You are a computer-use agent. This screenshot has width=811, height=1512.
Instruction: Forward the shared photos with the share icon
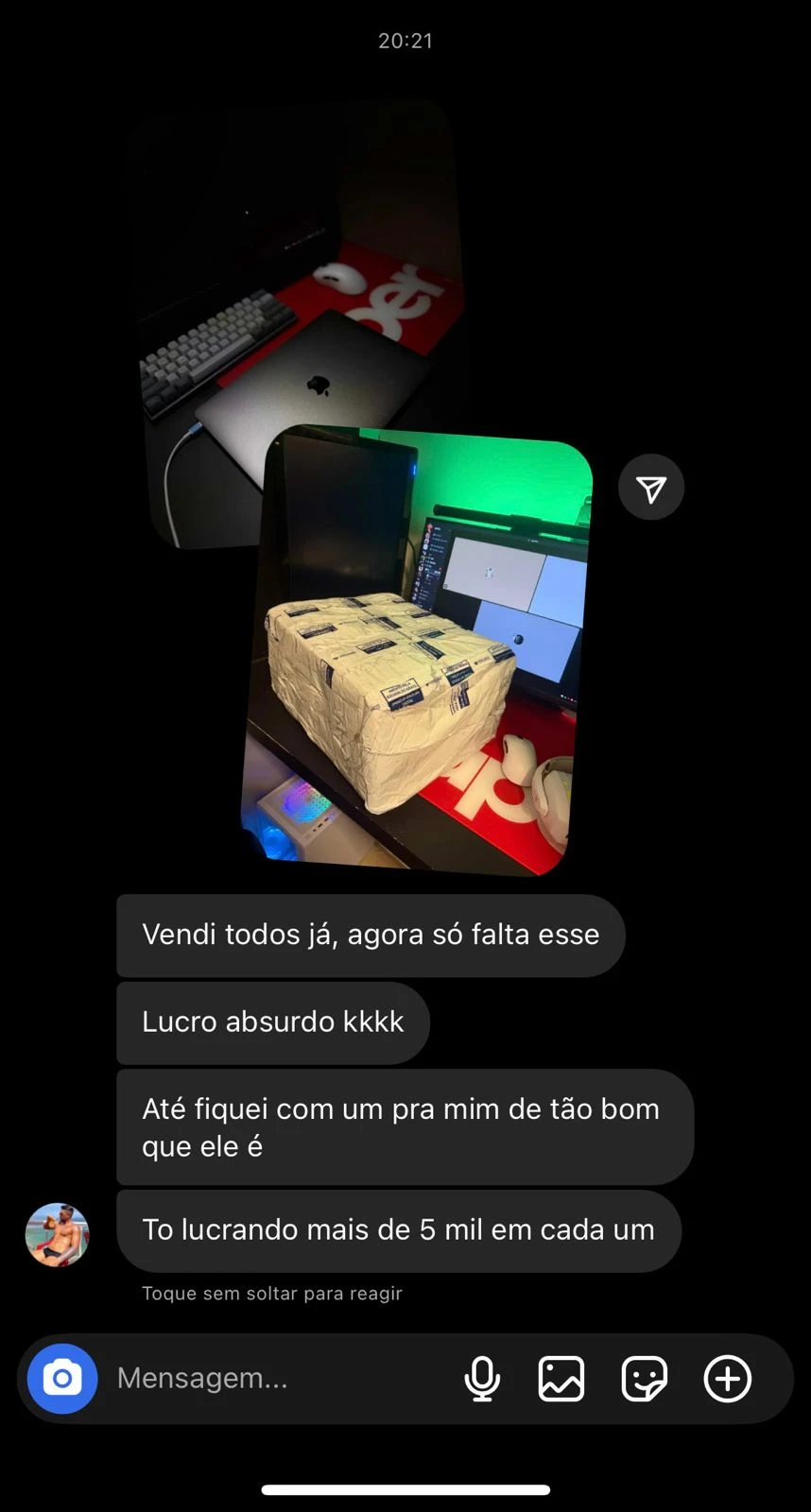(651, 488)
